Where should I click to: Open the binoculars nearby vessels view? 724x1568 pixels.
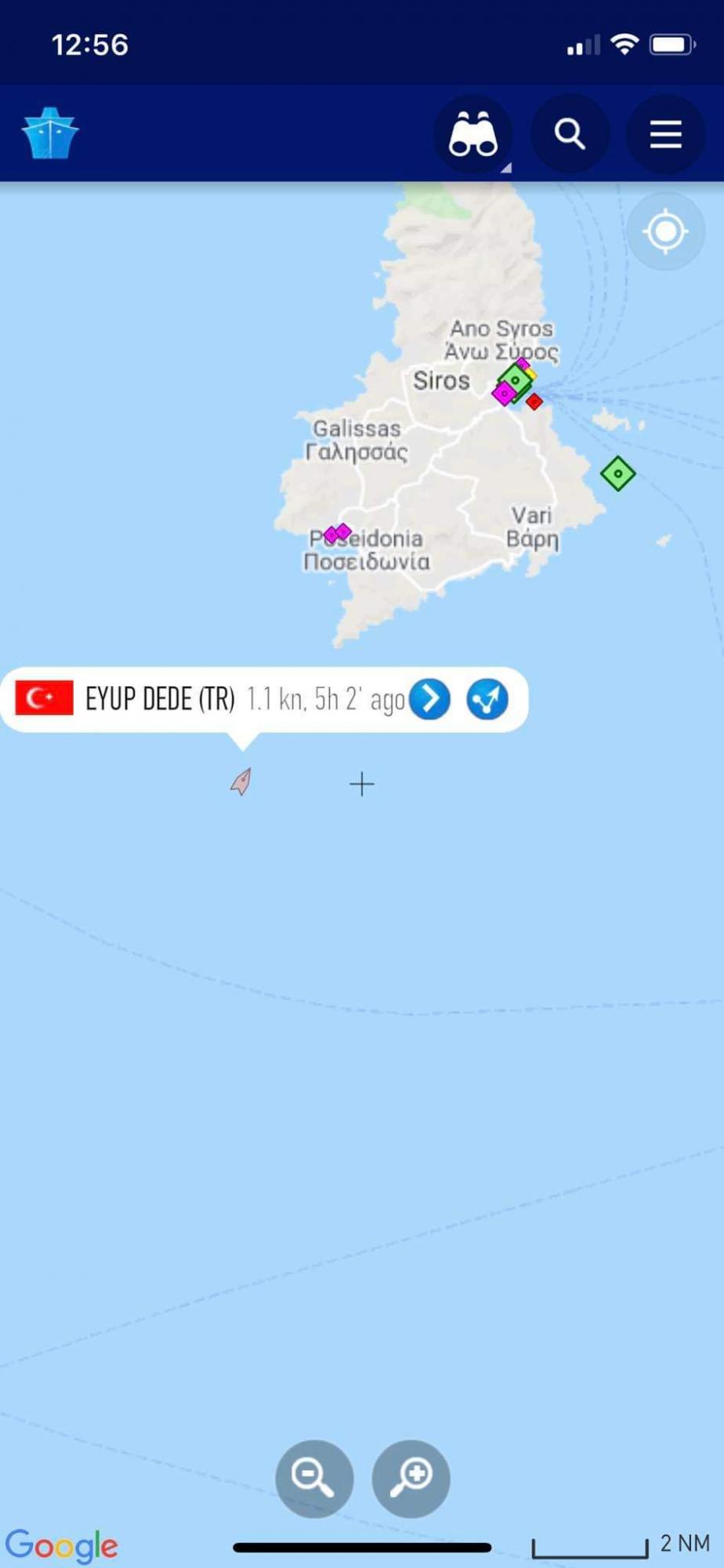click(x=472, y=135)
